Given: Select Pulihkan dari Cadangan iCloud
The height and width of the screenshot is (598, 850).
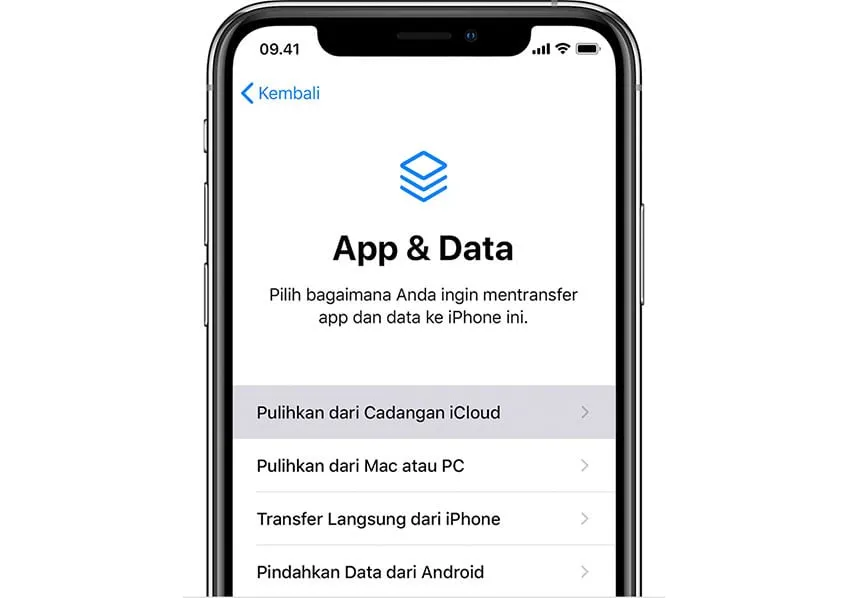Looking at the screenshot, I should tap(424, 412).
